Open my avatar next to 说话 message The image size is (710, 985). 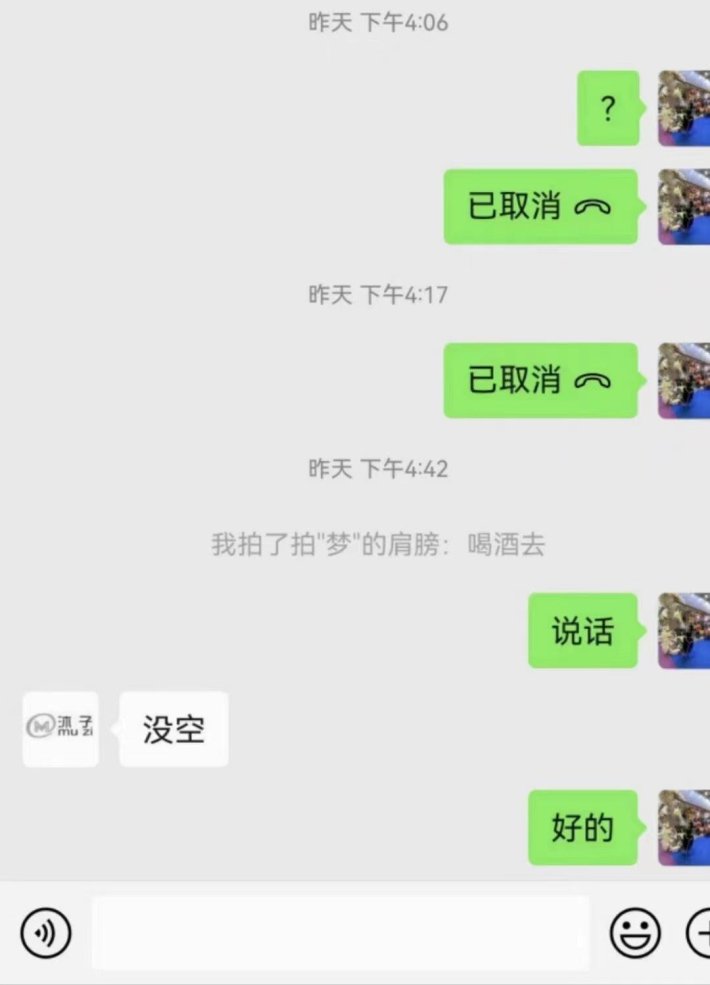685,631
